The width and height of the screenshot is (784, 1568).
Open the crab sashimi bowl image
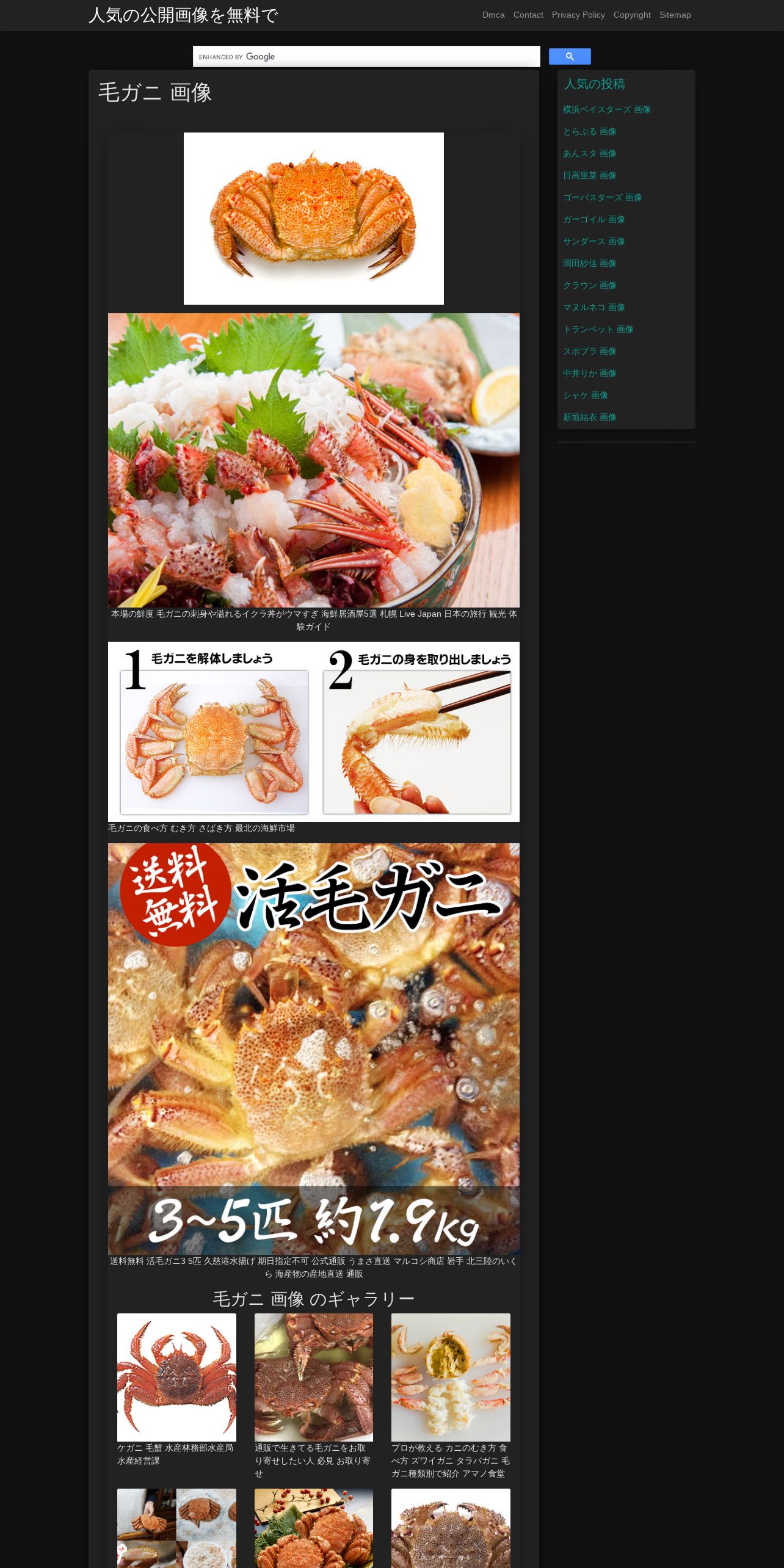(314, 460)
